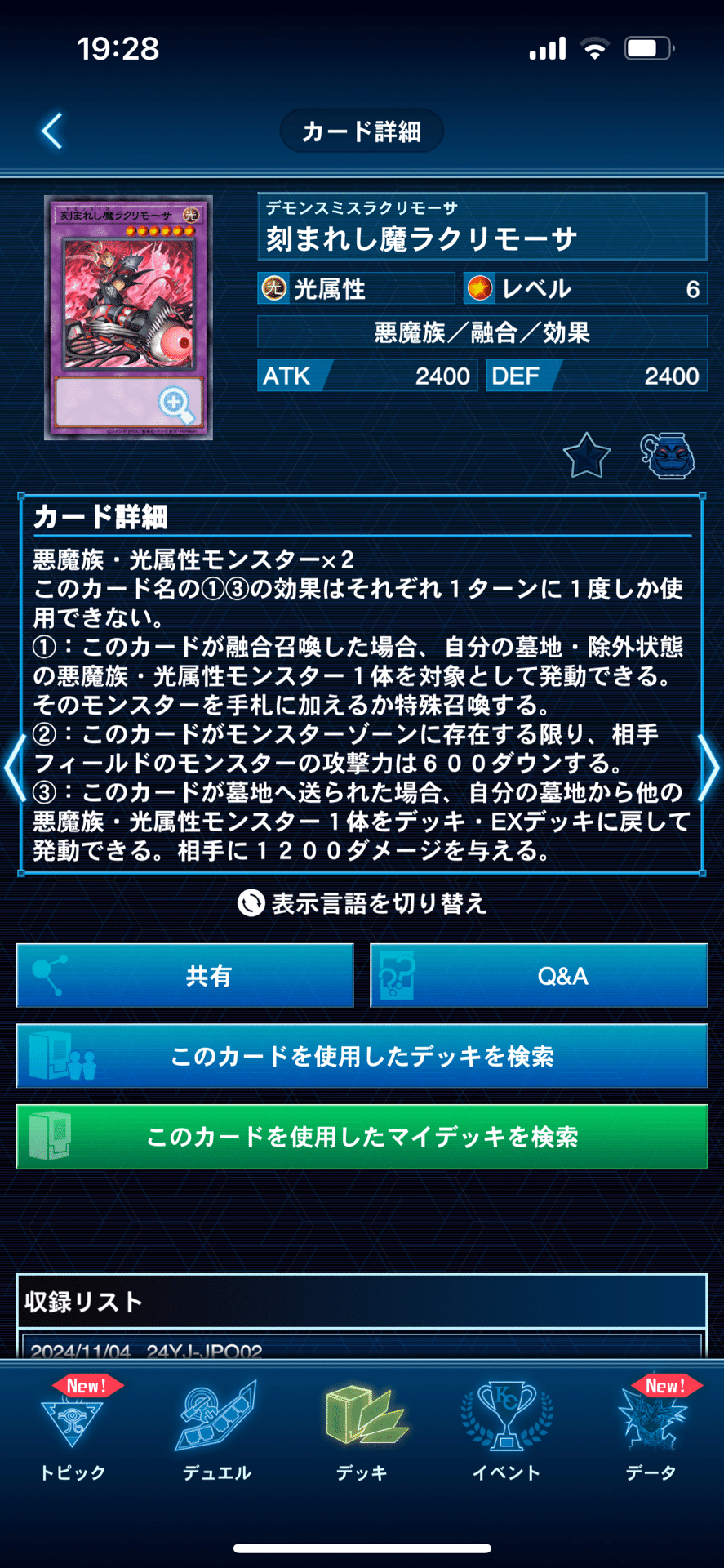Viewport: 724px width, 1568px height.
Task: Tap the back arrow to leave card details
Action: click(x=51, y=131)
